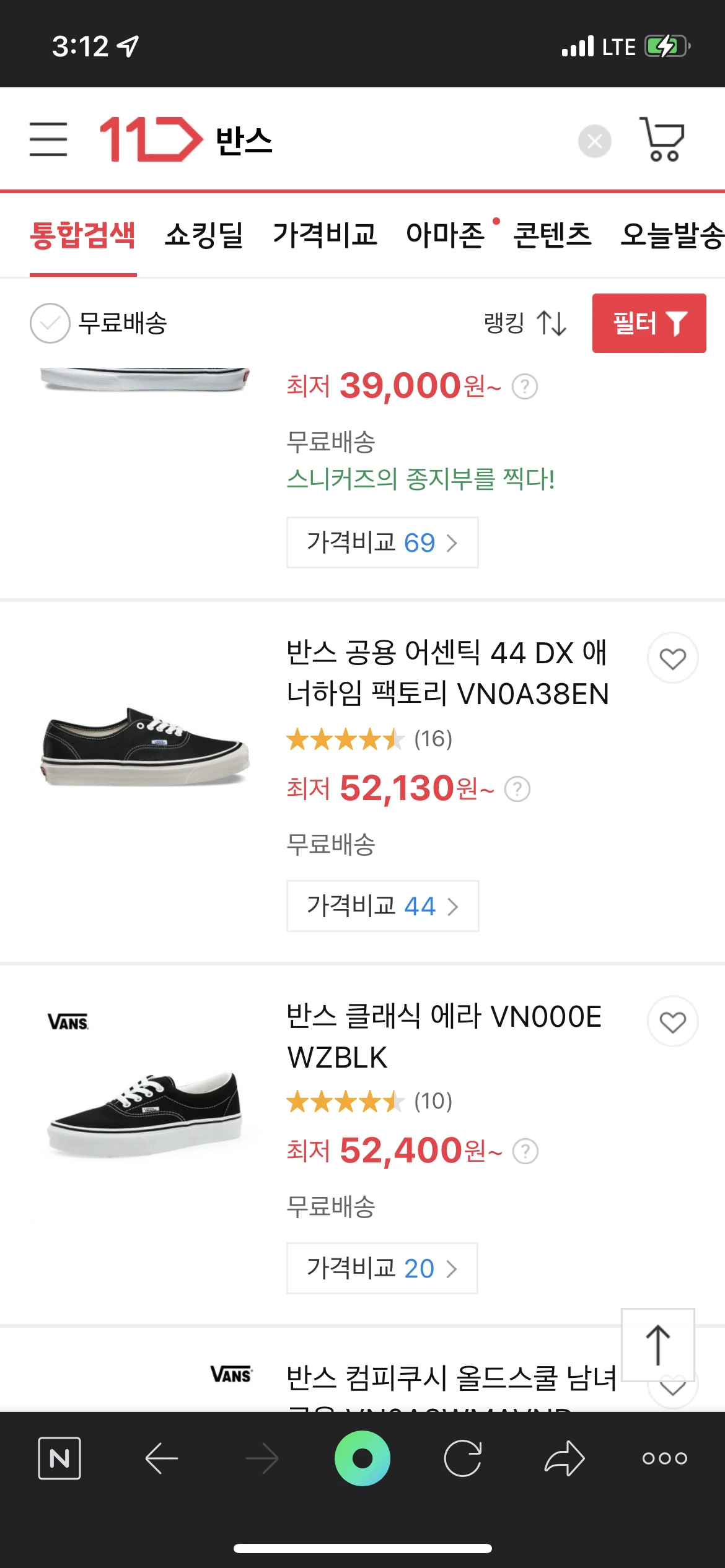Change the 랭킹 sort order
The image size is (725, 1568).
(x=525, y=323)
